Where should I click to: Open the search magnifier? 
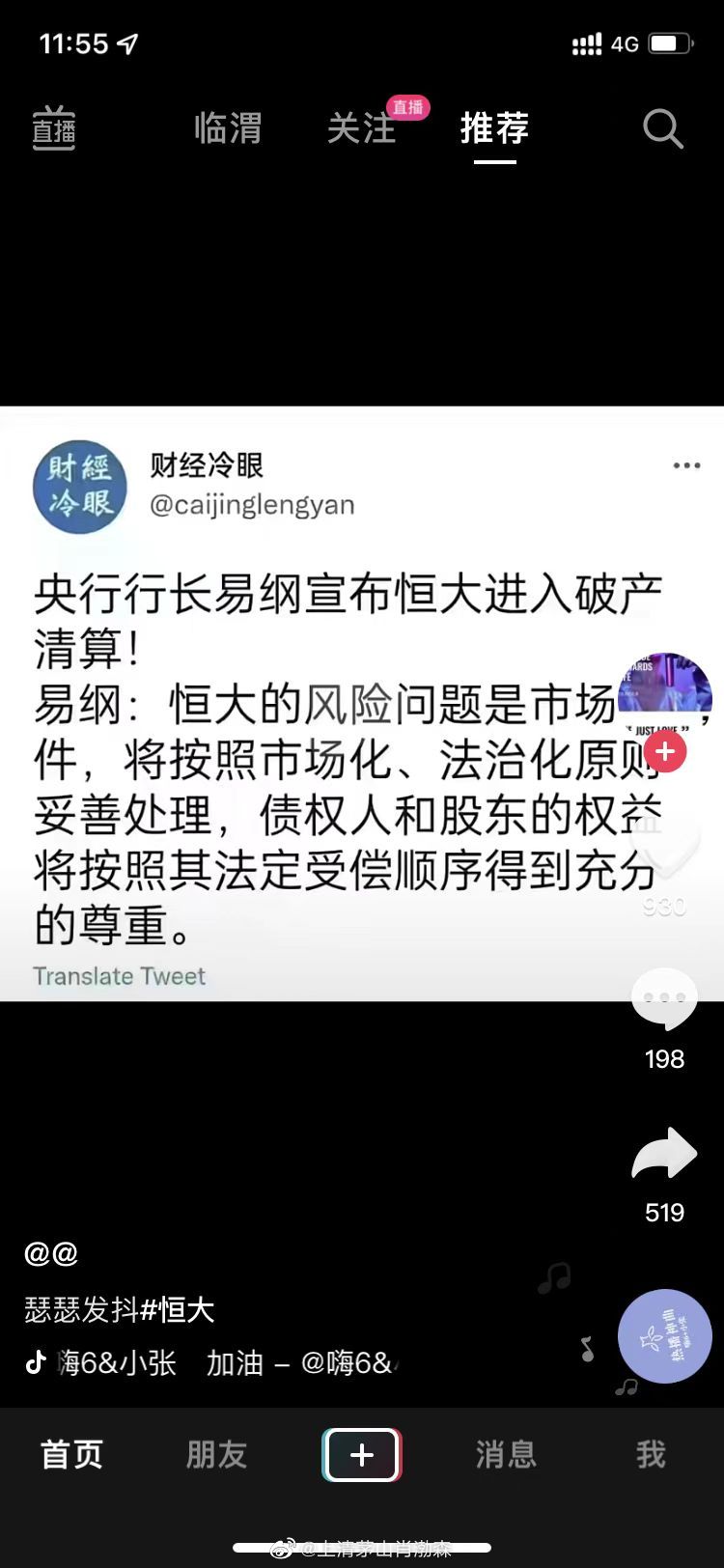663,128
